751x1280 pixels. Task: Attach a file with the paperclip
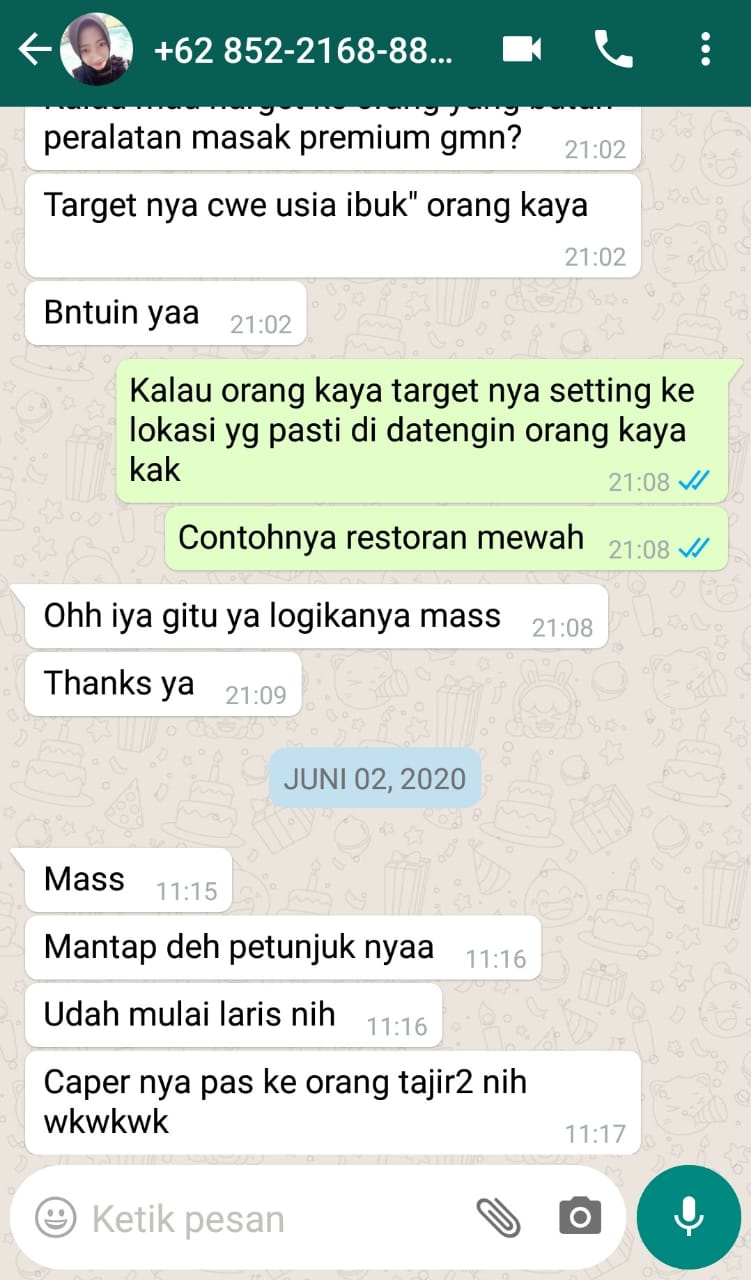pos(498,1217)
